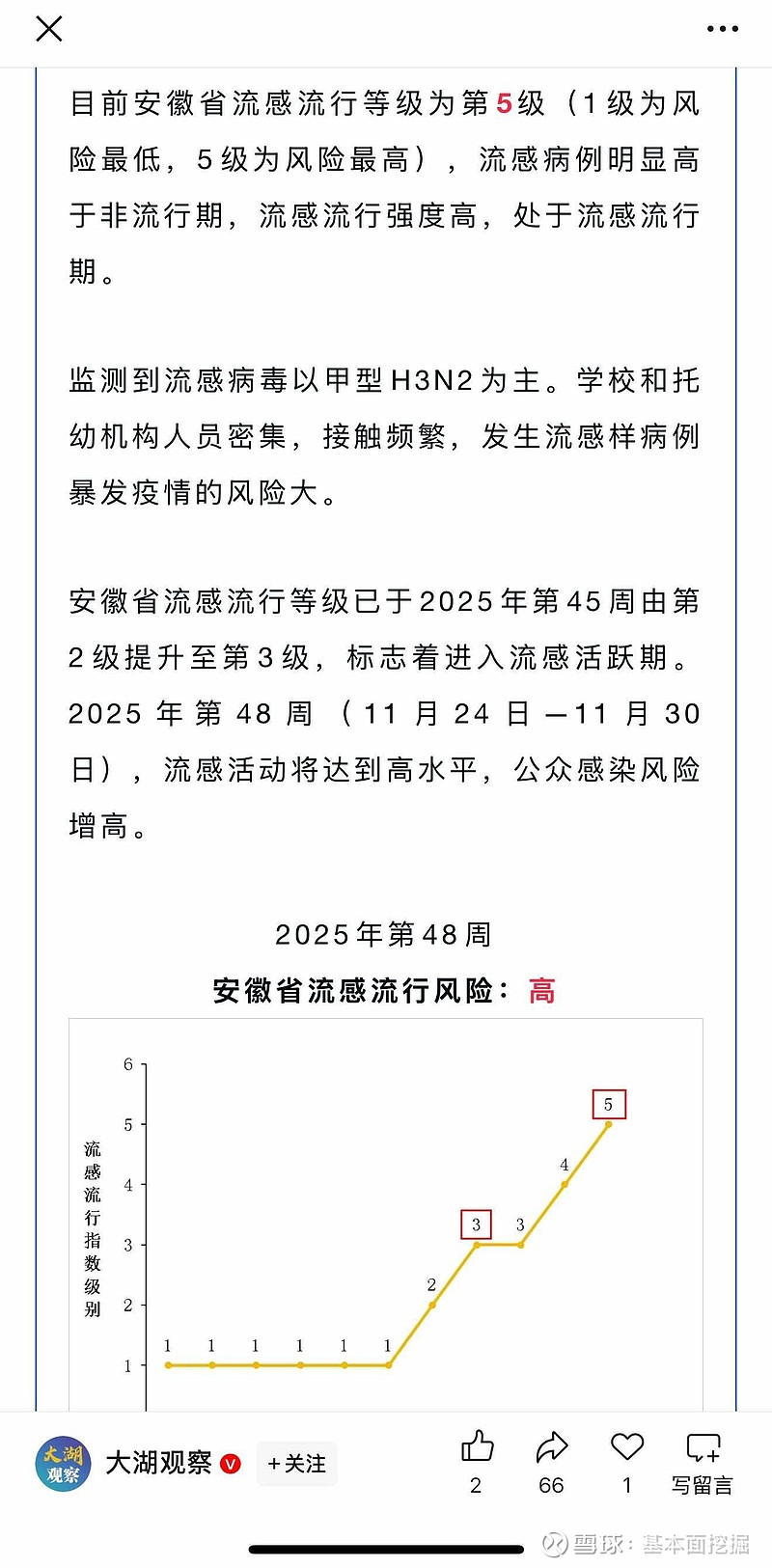Toggle follow with the +关注 button
The height and width of the screenshot is (1568, 772).
[296, 1463]
